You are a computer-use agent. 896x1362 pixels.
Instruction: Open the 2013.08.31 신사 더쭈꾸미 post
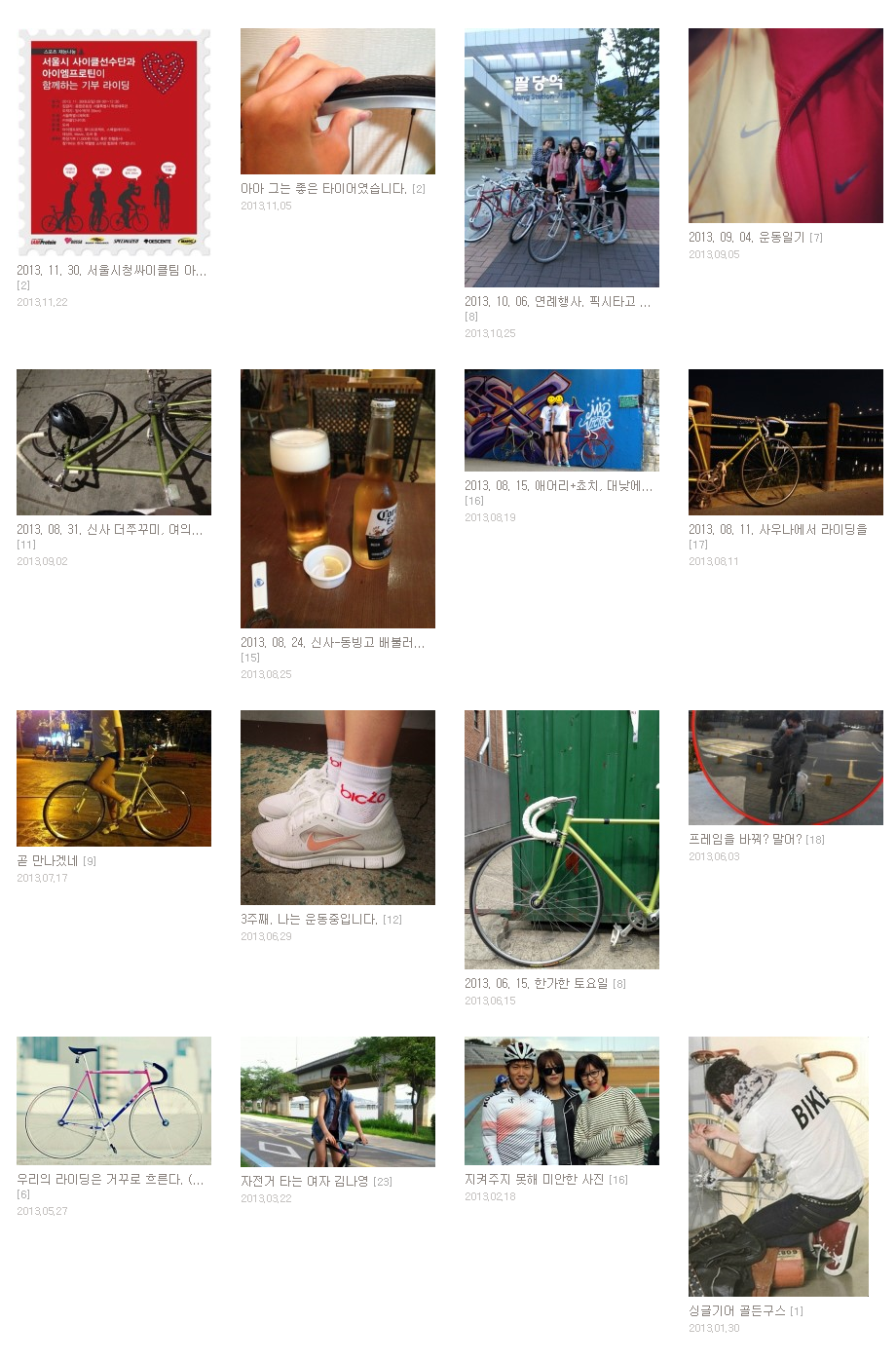pyautogui.click(x=109, y=530)
